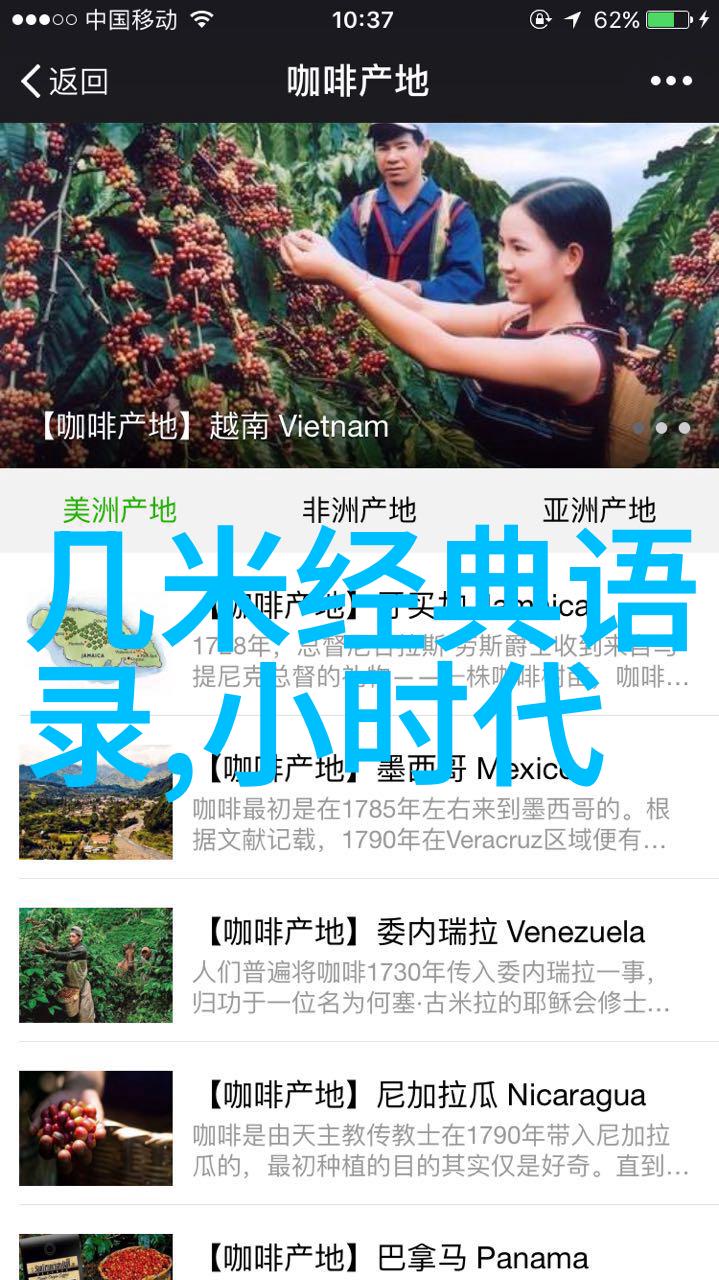Open the 委内瑞拉 Venezuela article

click(359, 961)
